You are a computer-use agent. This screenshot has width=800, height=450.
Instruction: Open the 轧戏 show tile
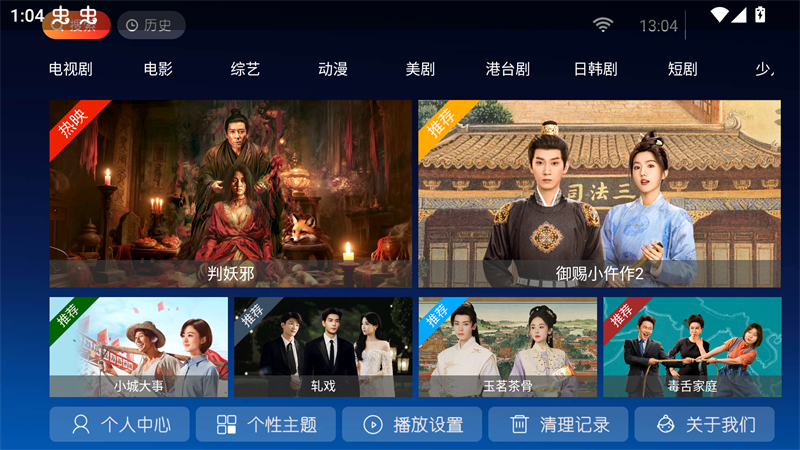click(323, 347)
